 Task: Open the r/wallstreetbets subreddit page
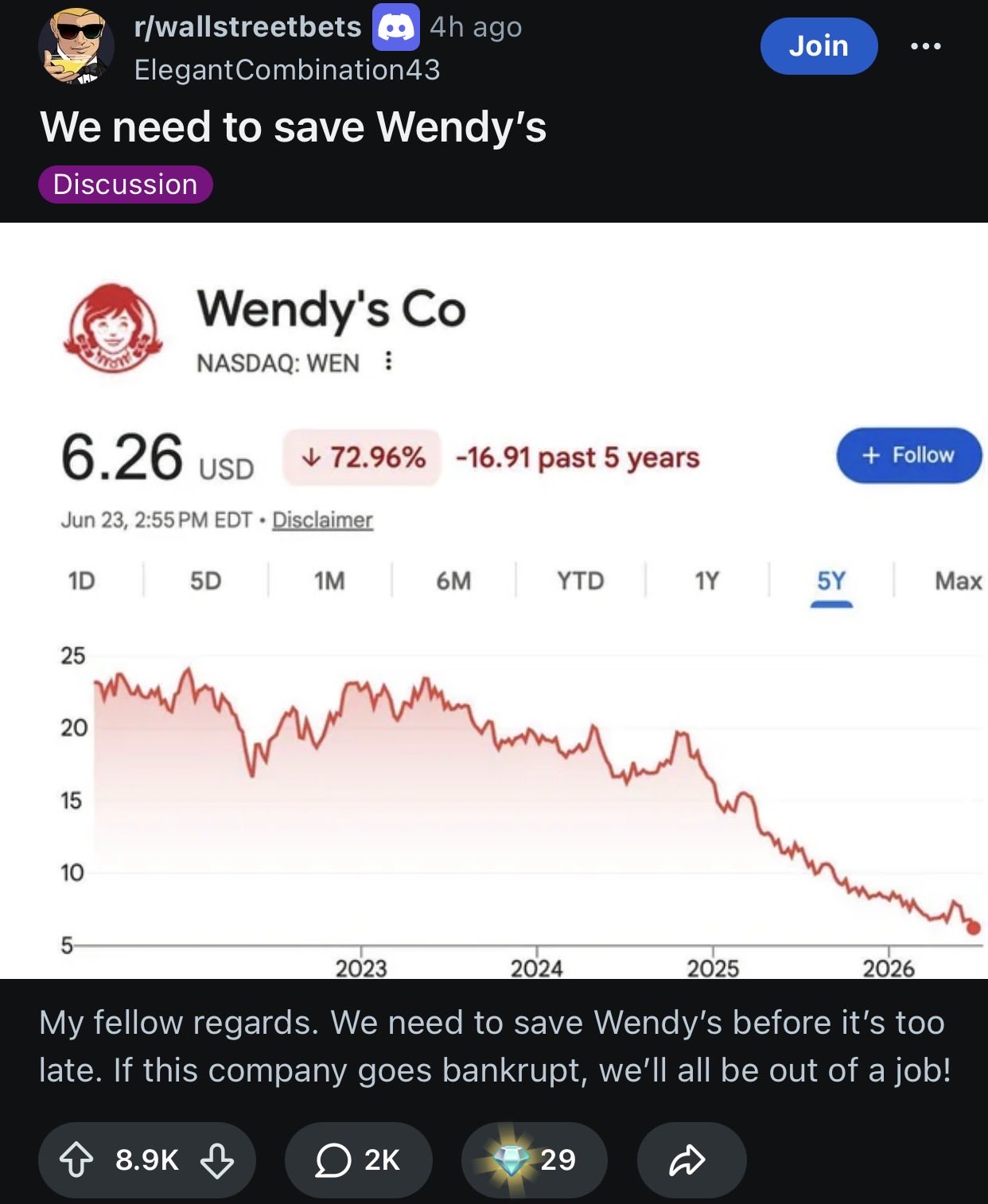pos(247,27)
